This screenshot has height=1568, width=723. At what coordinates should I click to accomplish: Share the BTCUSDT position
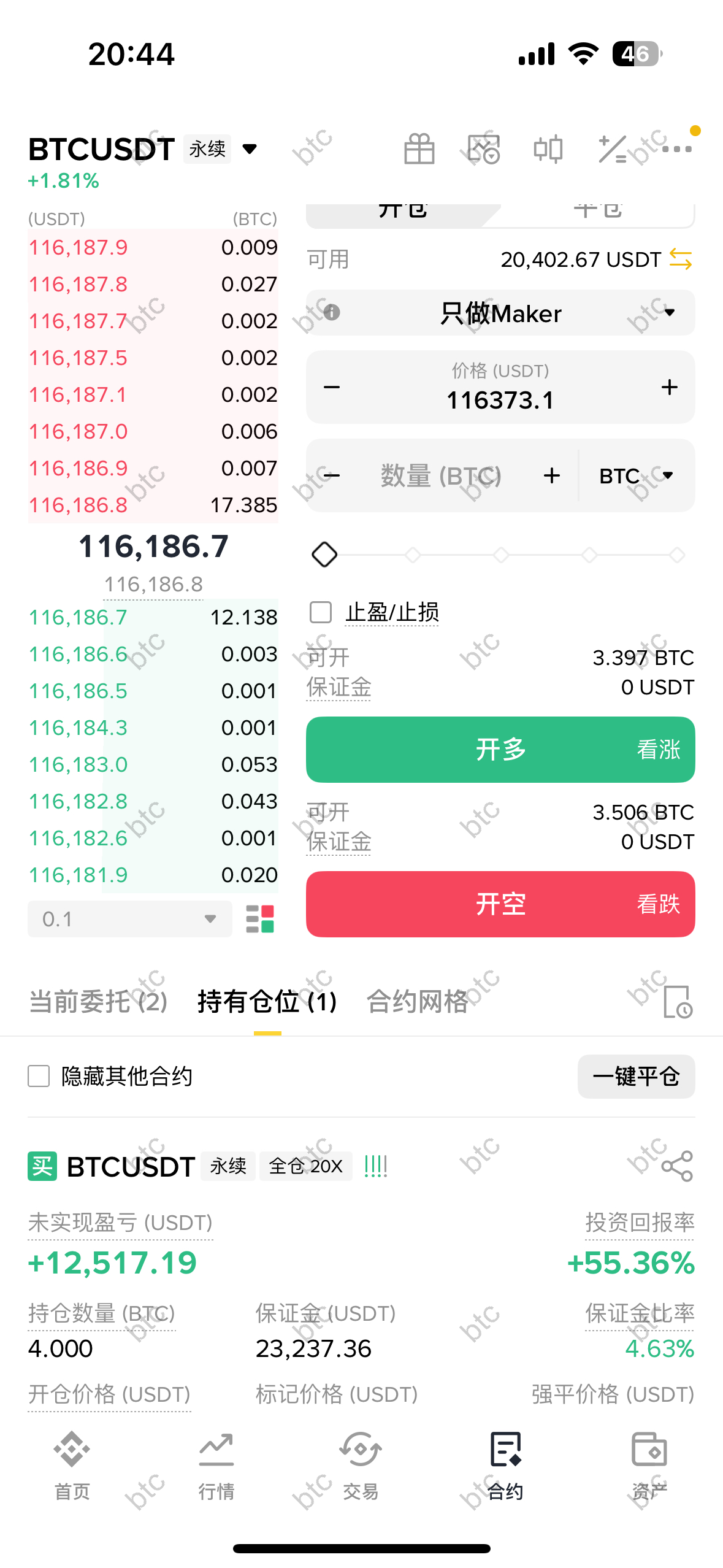tap(678, 1166)
